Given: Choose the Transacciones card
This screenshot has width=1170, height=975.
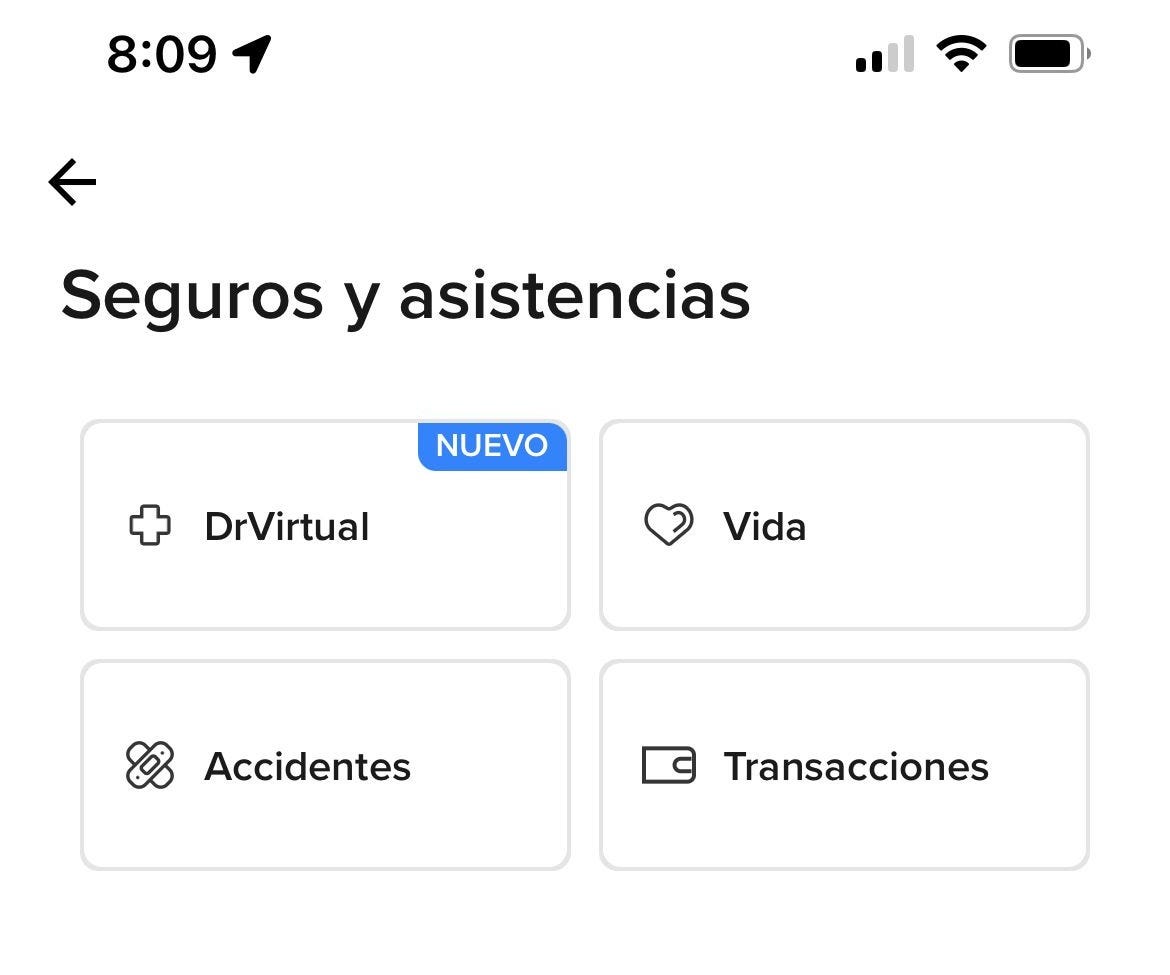Looking at the screenshot, I should pyautogui.click(x=843, y=766).
